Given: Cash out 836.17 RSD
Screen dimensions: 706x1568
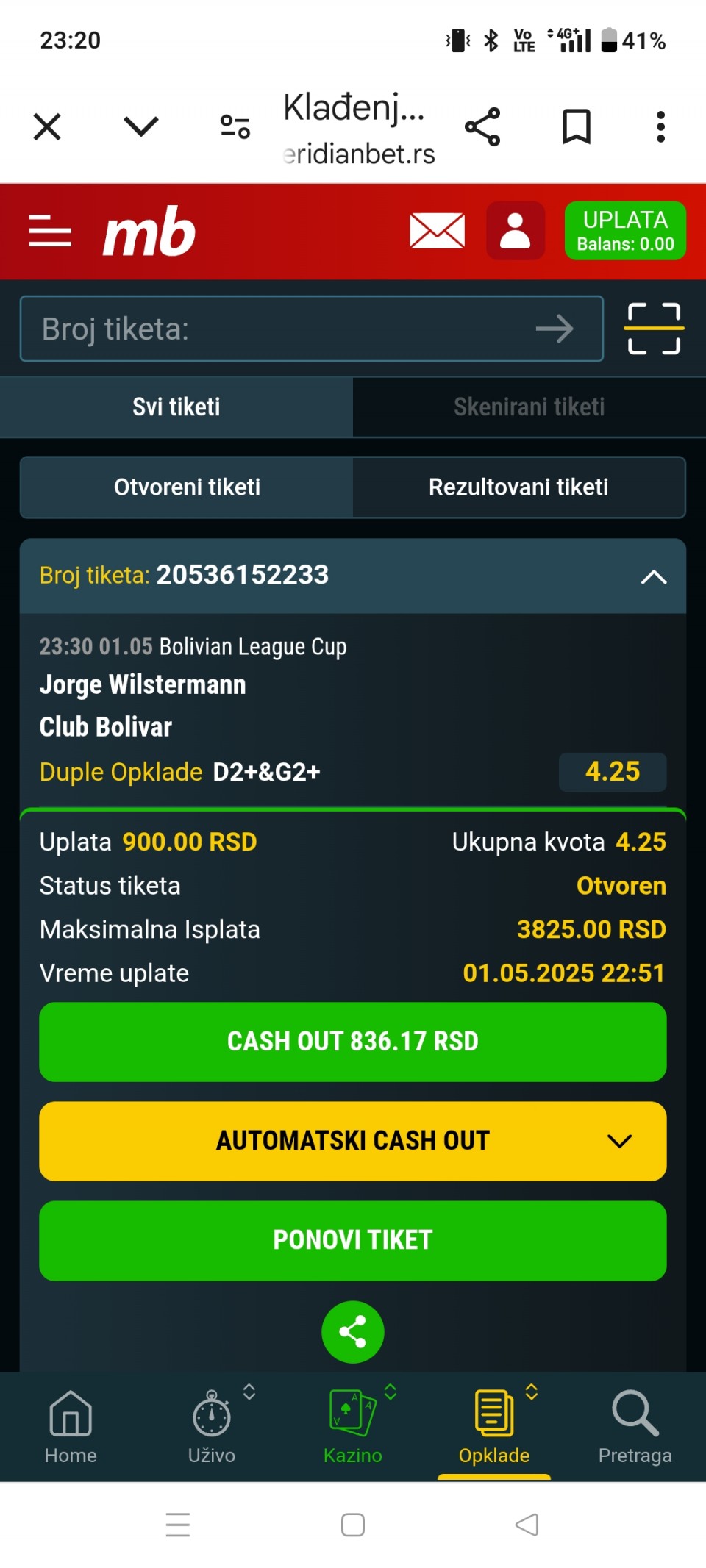Looking at the screenshot, I should pos(353,1042).
